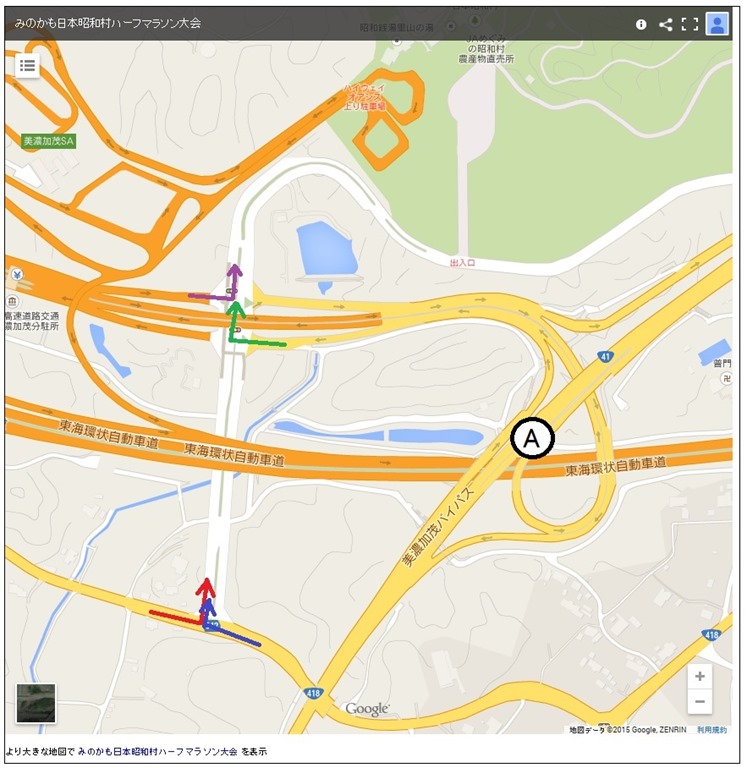Open the 利用規約 terms link
The image size is (747, 768).
[712, 730]
